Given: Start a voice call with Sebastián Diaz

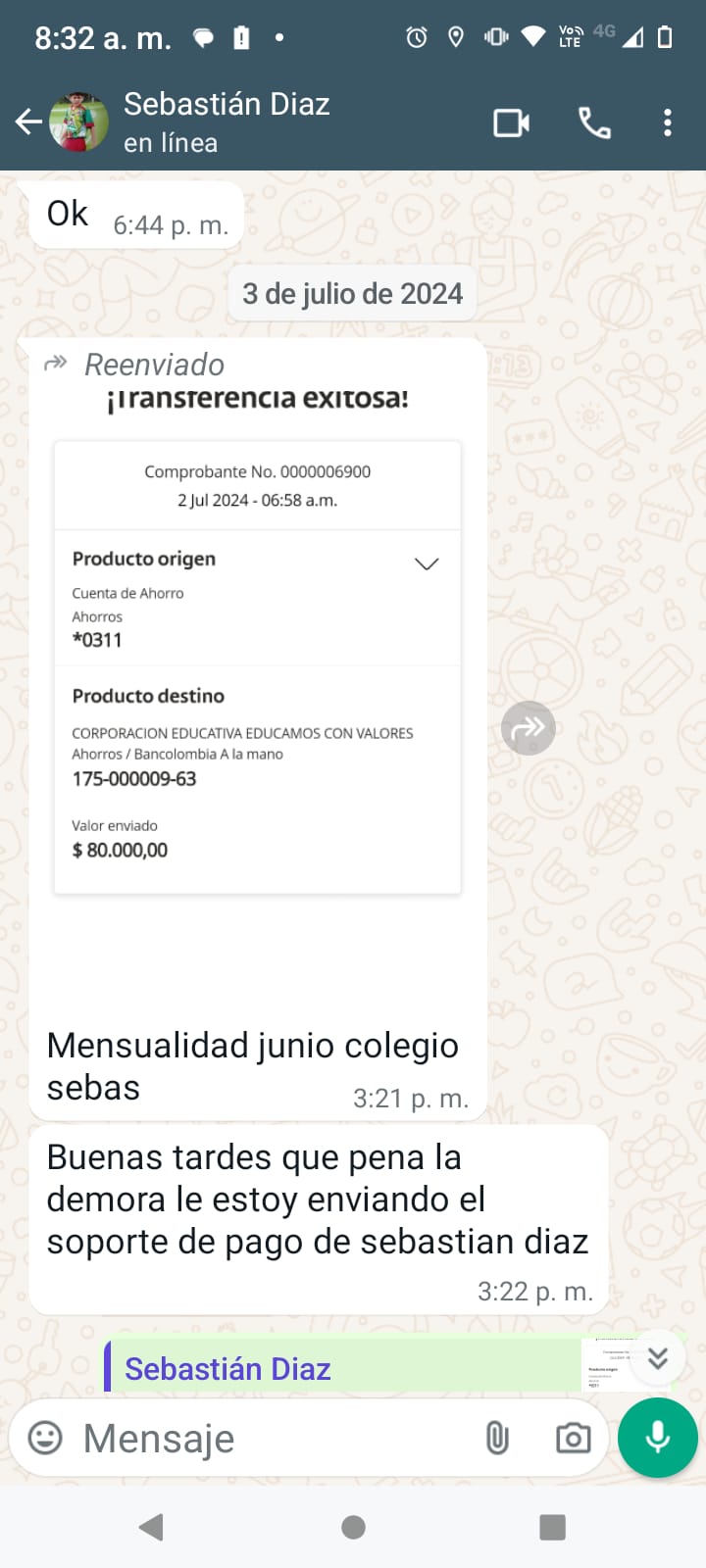Looking at the screenshot, I should point(594,123).
